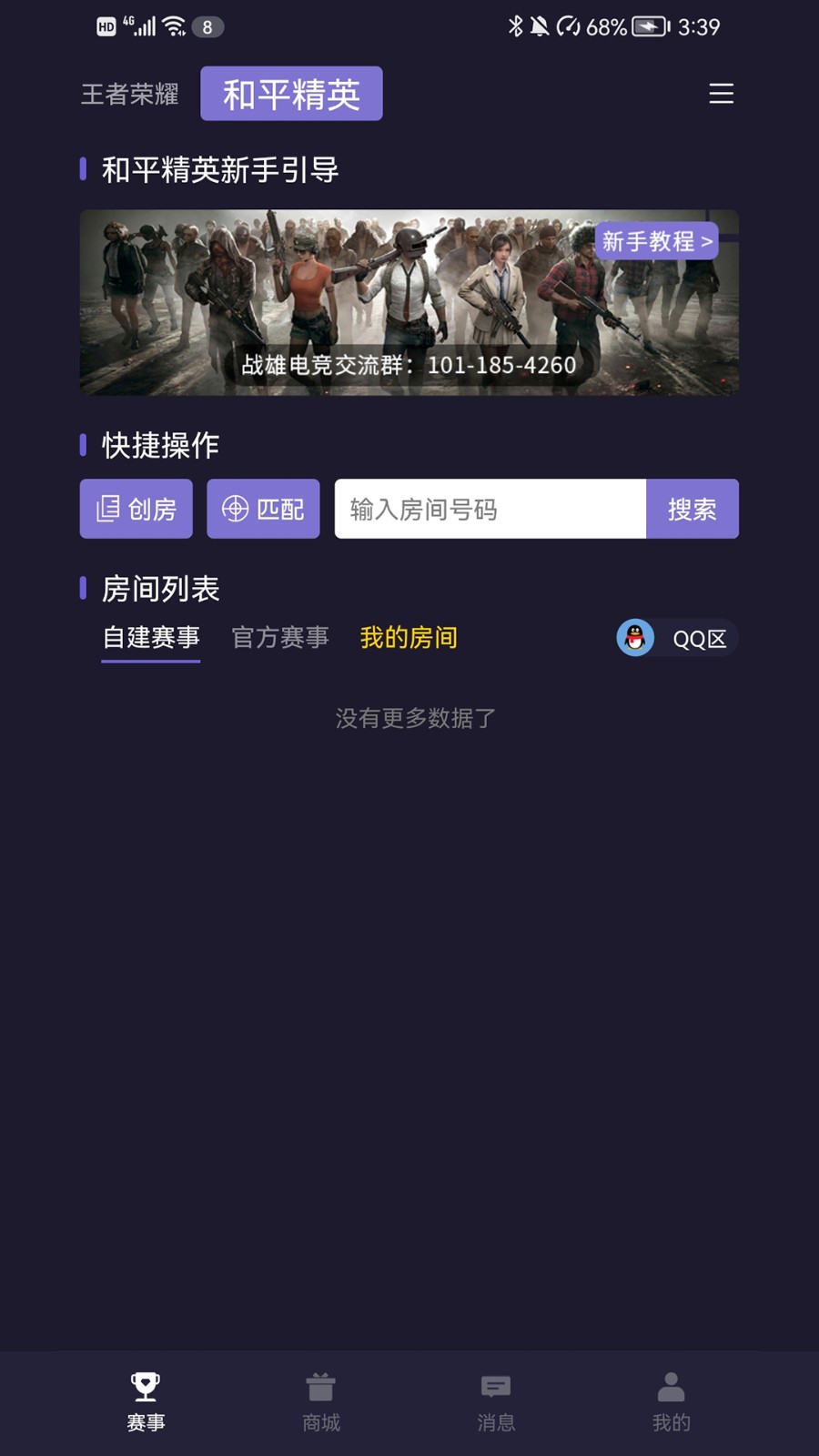Go to the 我的 profile tab
This screenshot has width=819, height=1456.
pyautogui.click(x=671, y=1401)
